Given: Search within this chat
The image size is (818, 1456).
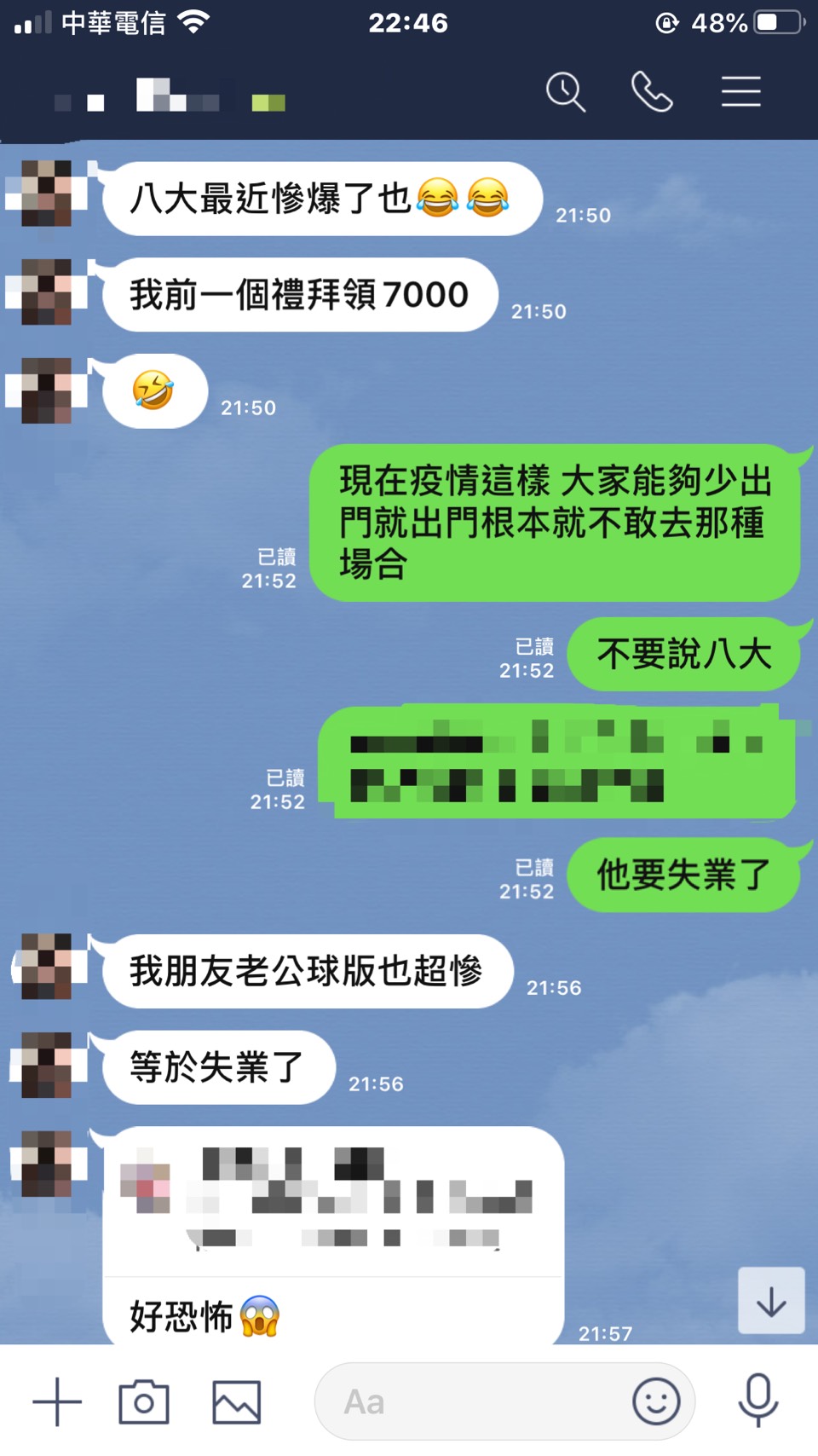Looking at the screenshot, I should pyautogui.click(x=566, y=92).
